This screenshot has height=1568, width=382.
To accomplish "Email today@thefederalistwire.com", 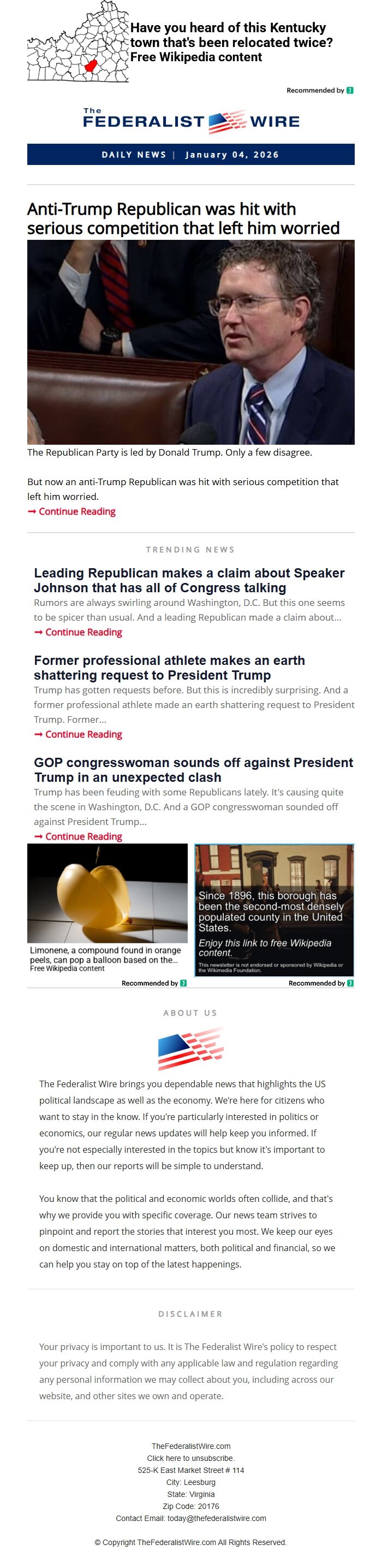I will pos(216,1518).
